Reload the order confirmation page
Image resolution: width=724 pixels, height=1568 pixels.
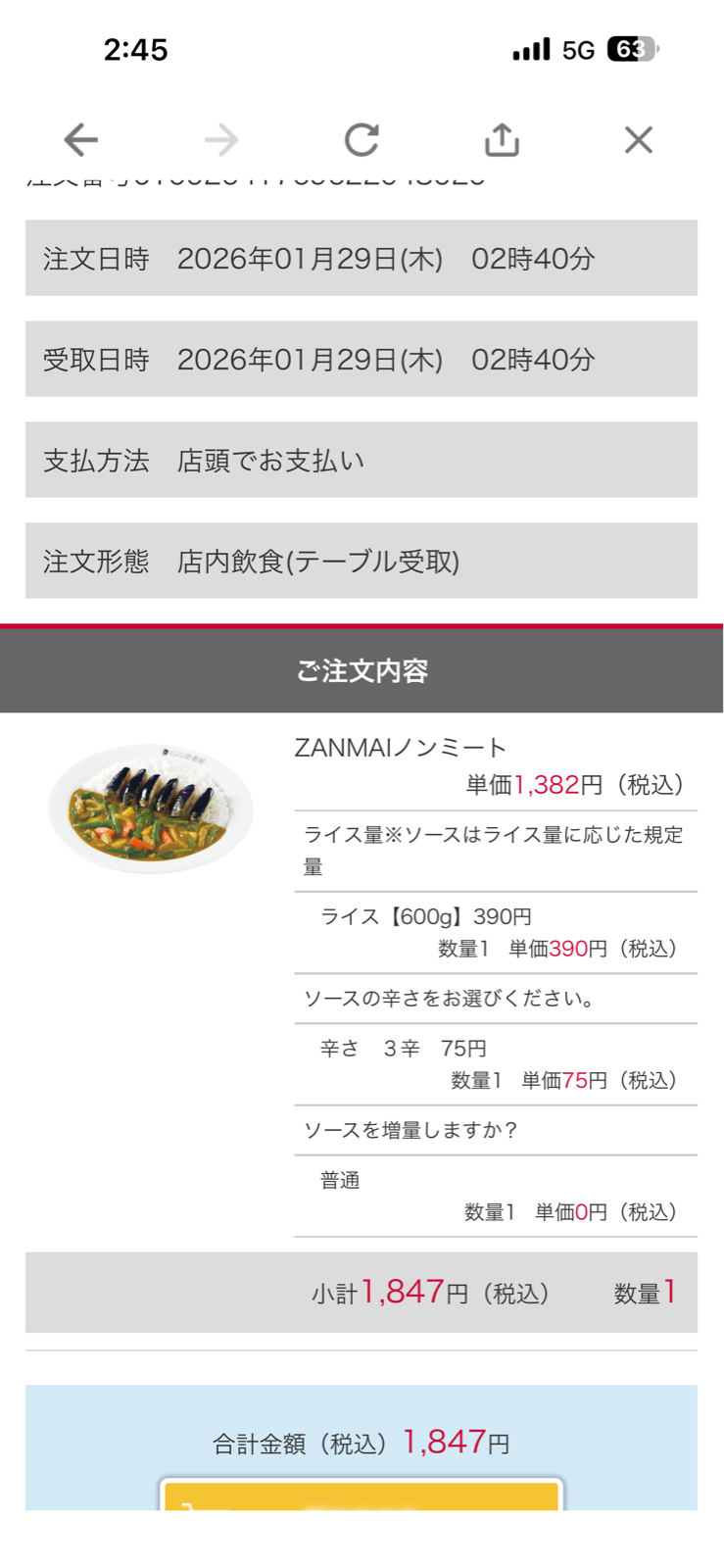point(362,140)
